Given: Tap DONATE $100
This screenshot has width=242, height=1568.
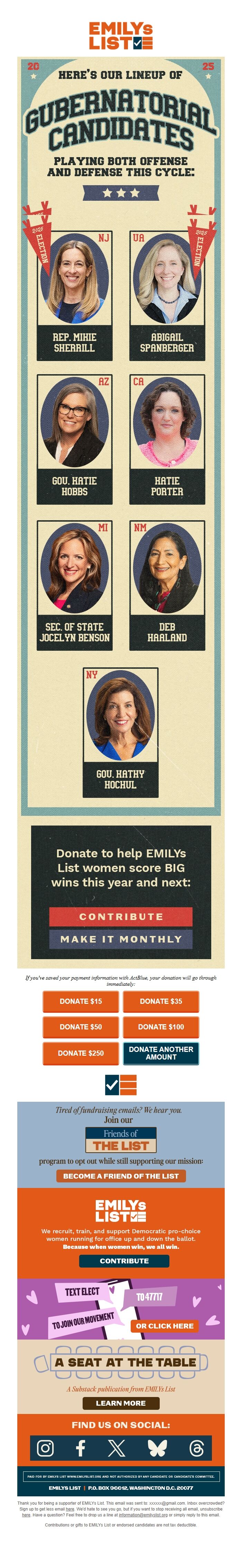Looking at the screenshot, I should tap(160, 1026).
